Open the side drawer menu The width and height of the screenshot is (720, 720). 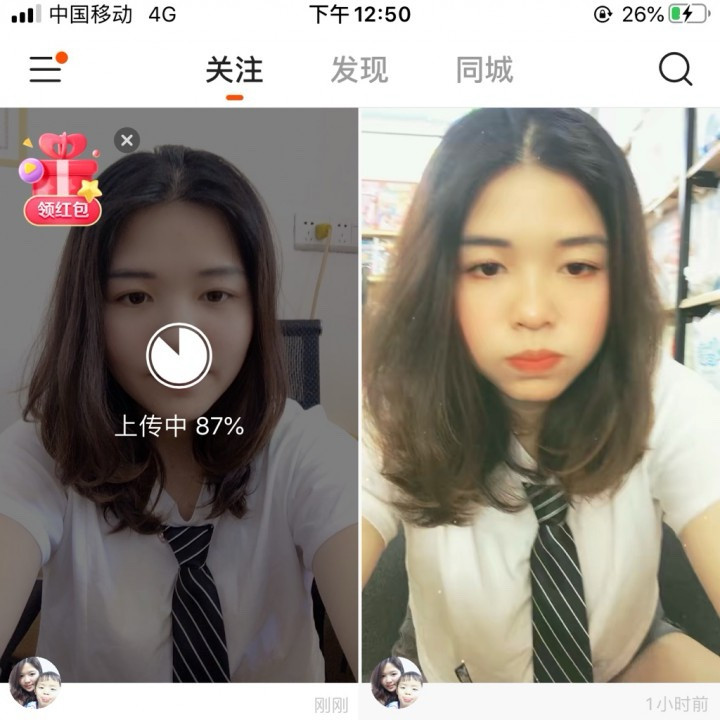[x=45, y=69]
